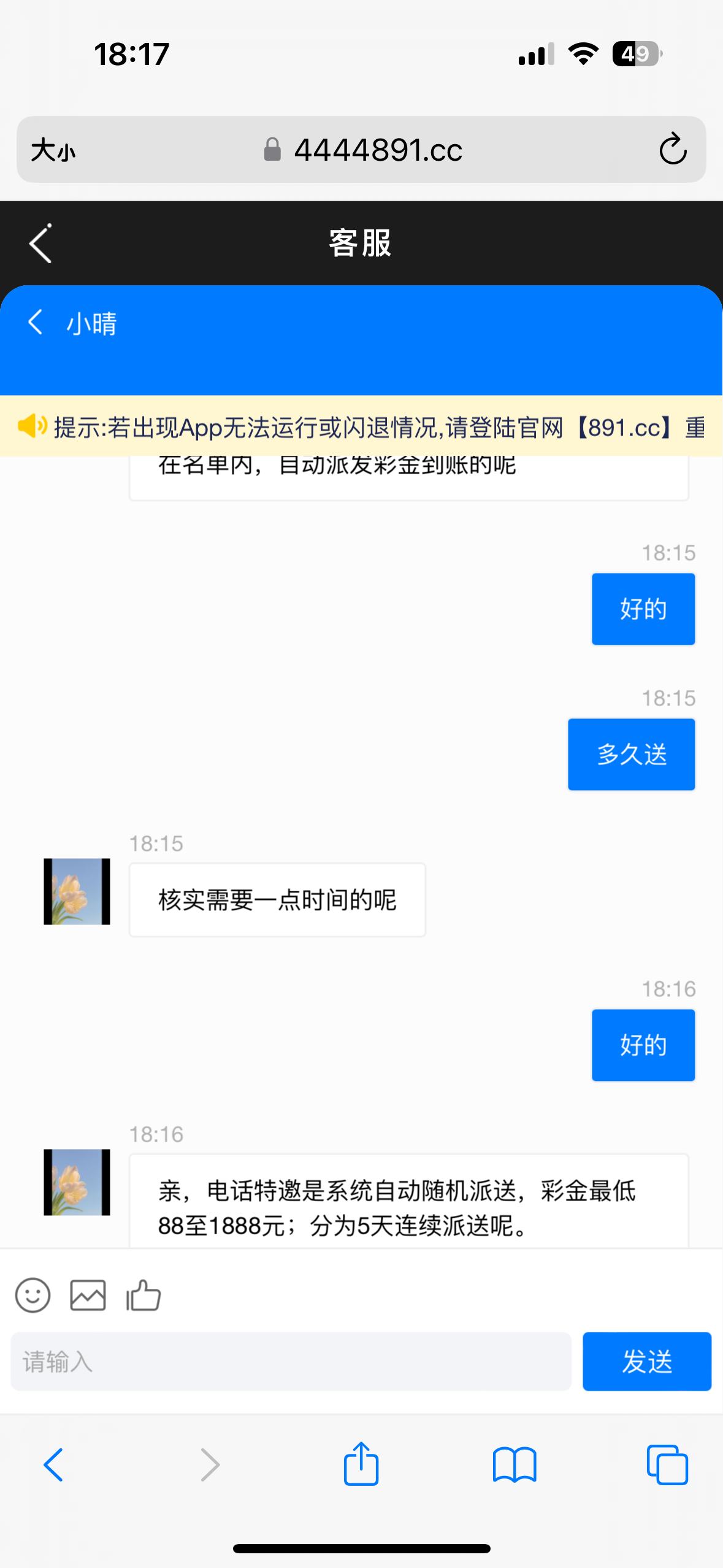This screenshot has height=1568, width=723.
Task: Tap the 发送 send button
Action: click(646, 1361)
